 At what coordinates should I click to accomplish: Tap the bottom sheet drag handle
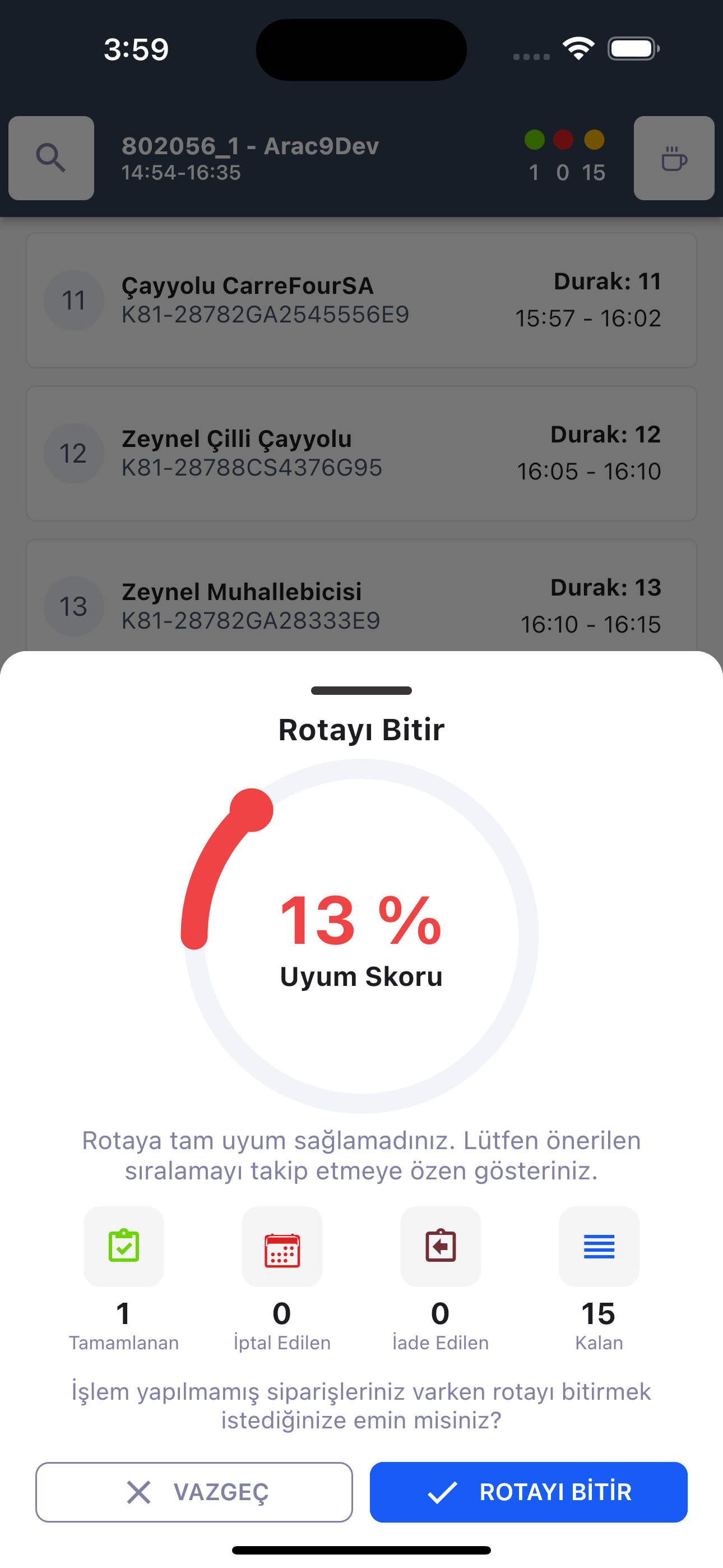pyautogui.click(x=361, y=690)
